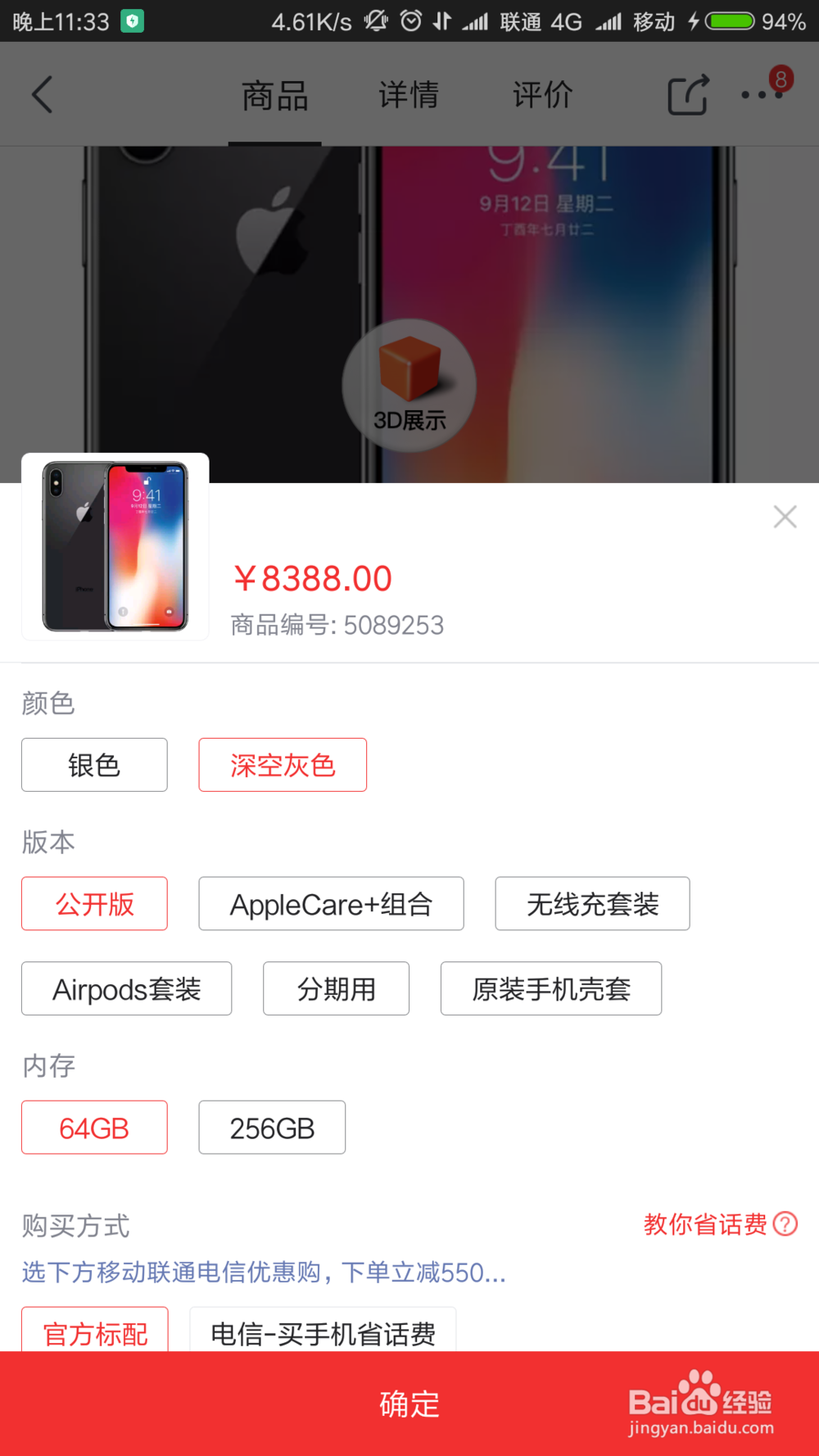Select the 深空灰色 color swatch

coord(282,765)
